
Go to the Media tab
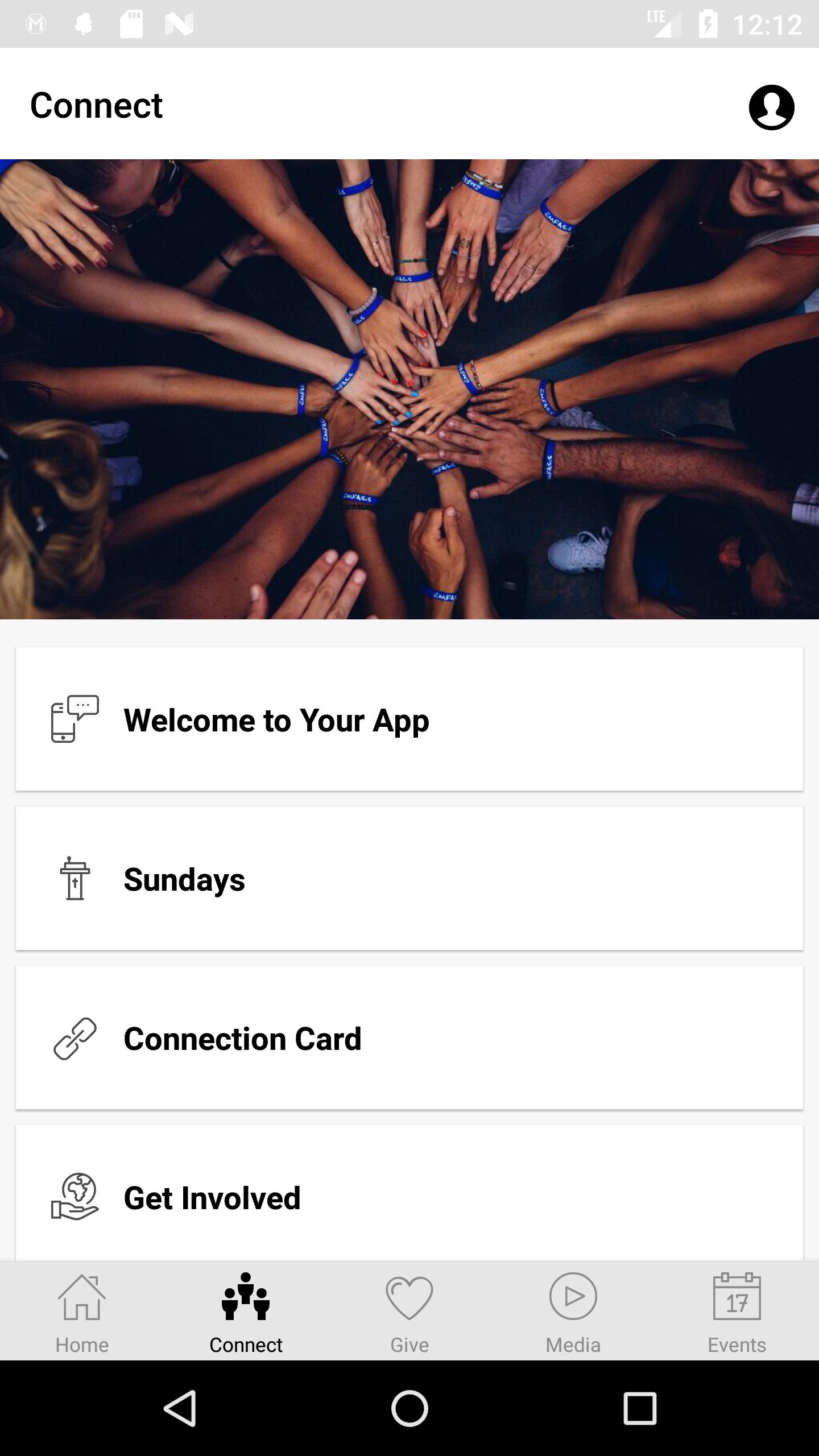(573, 1312)
